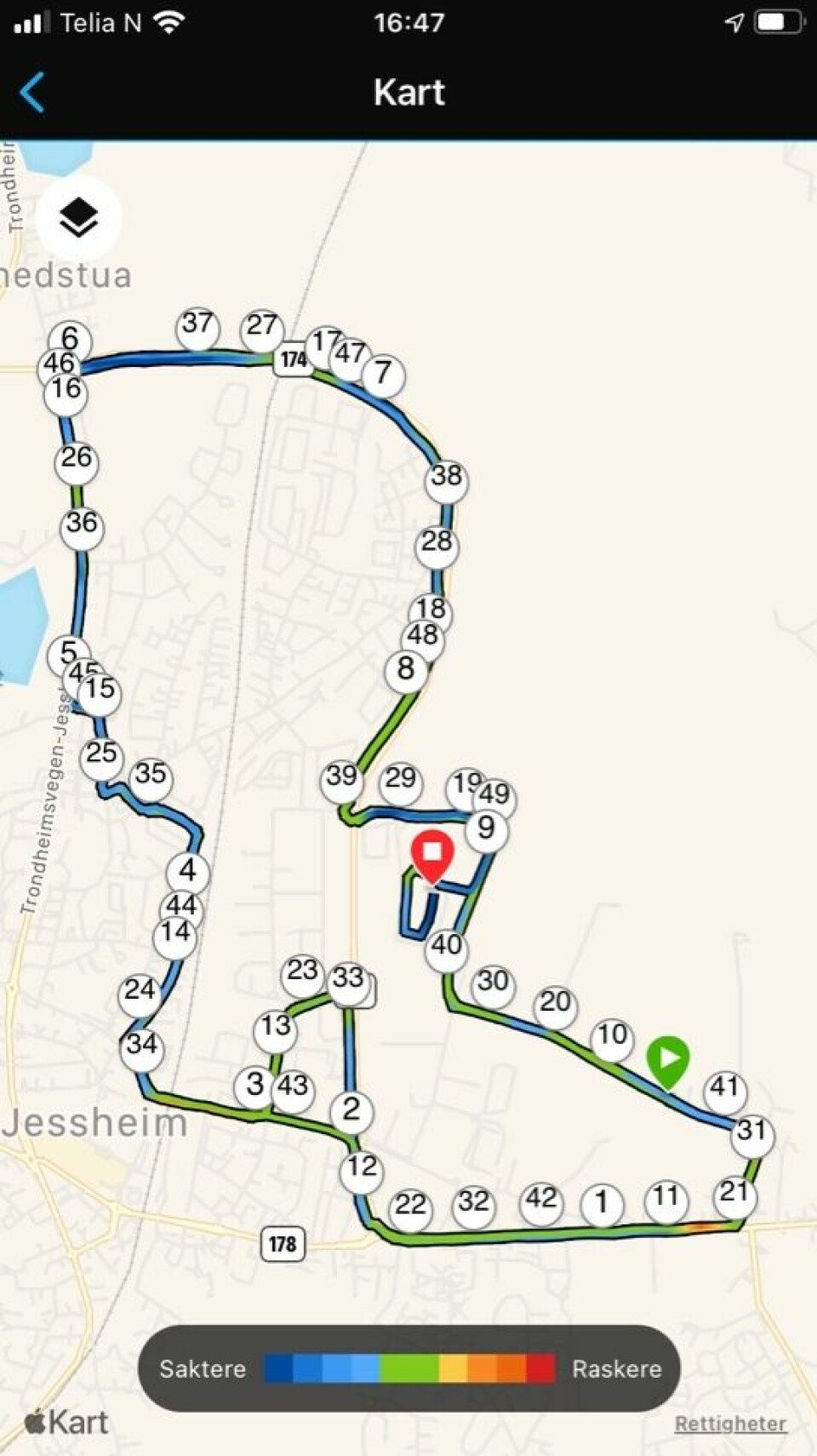Go back from the Kart screen
The image size is (817, 1456).
coord(32,92)
